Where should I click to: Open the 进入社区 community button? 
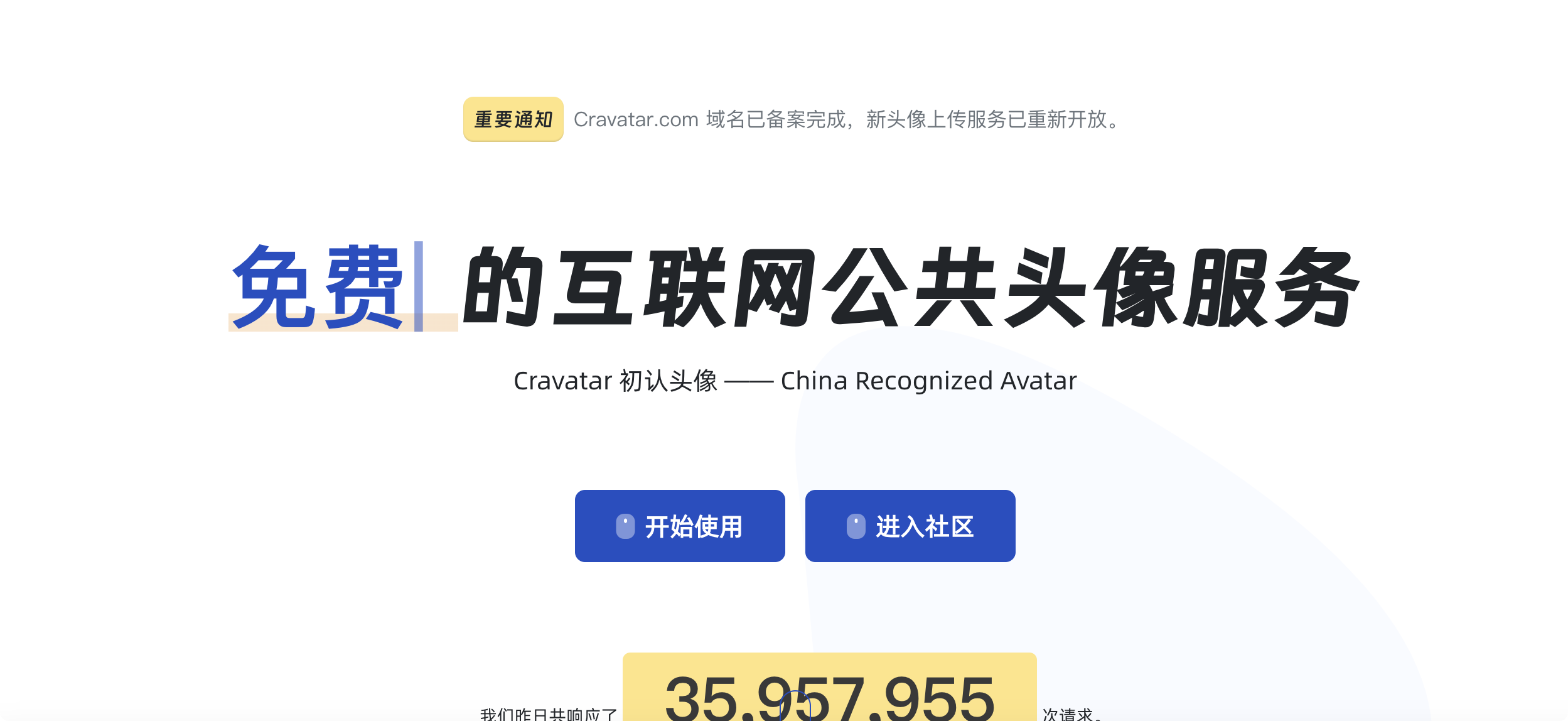pos(910,526)
